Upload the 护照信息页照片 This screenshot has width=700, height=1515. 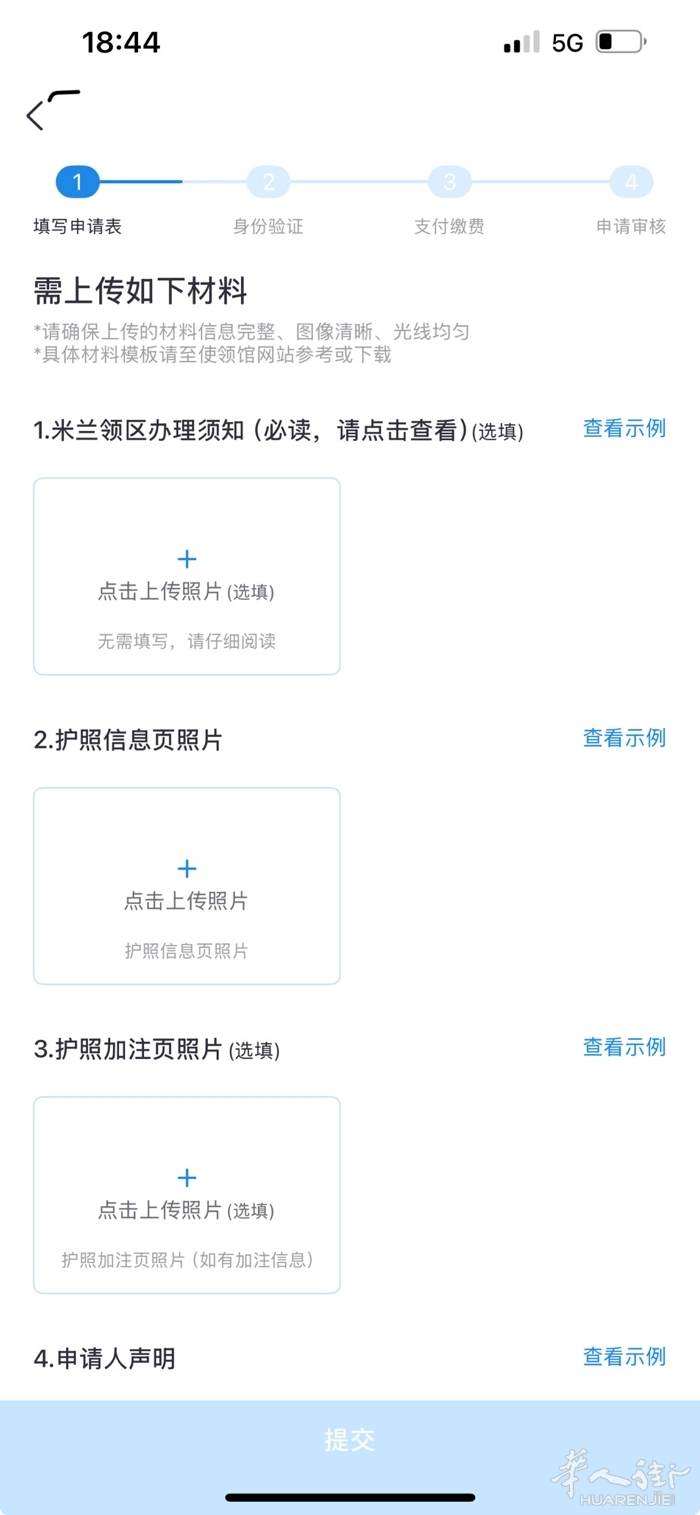187,885
